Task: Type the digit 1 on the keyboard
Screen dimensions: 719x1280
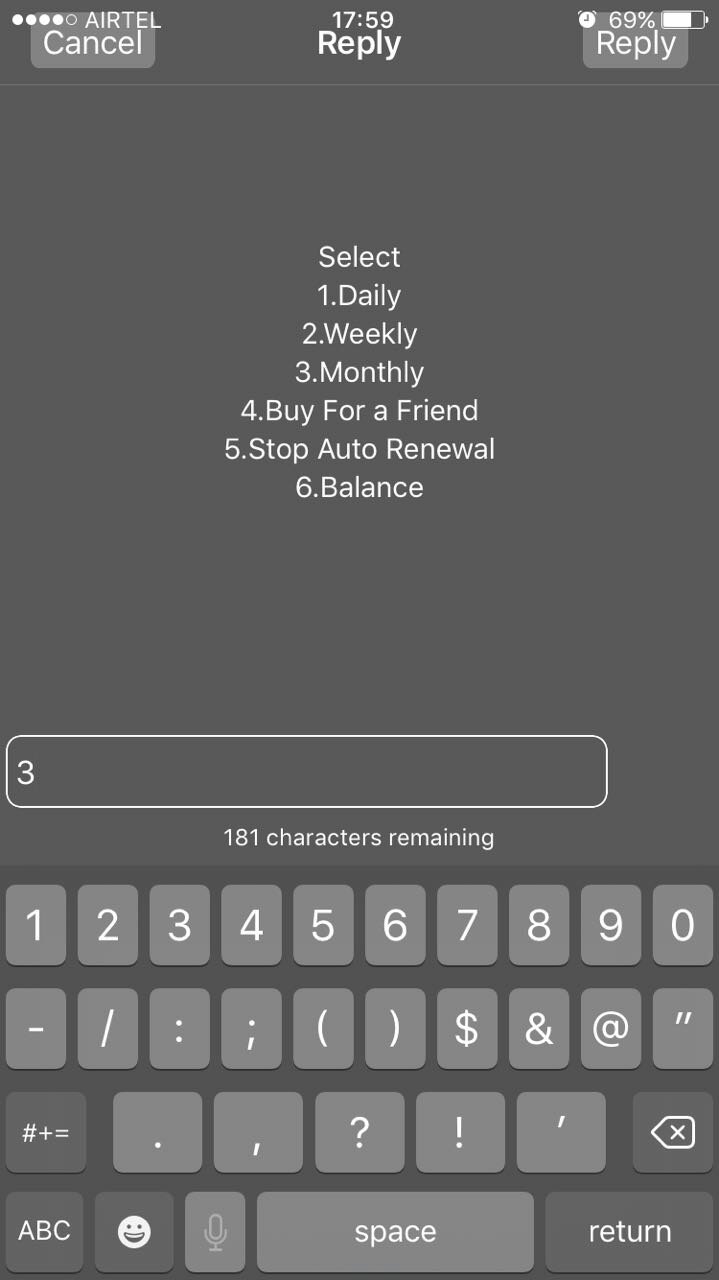Action: tap(35, 926)
